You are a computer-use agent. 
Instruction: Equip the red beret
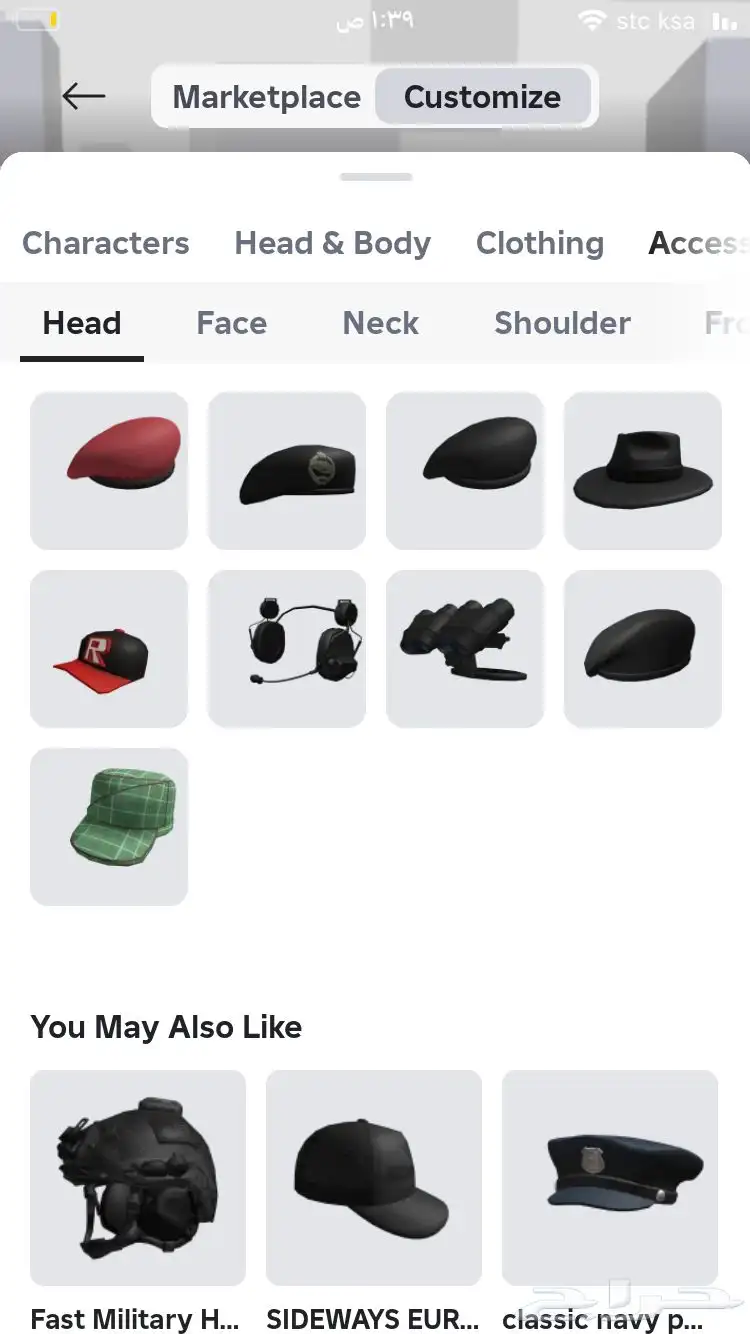point(109,470)
